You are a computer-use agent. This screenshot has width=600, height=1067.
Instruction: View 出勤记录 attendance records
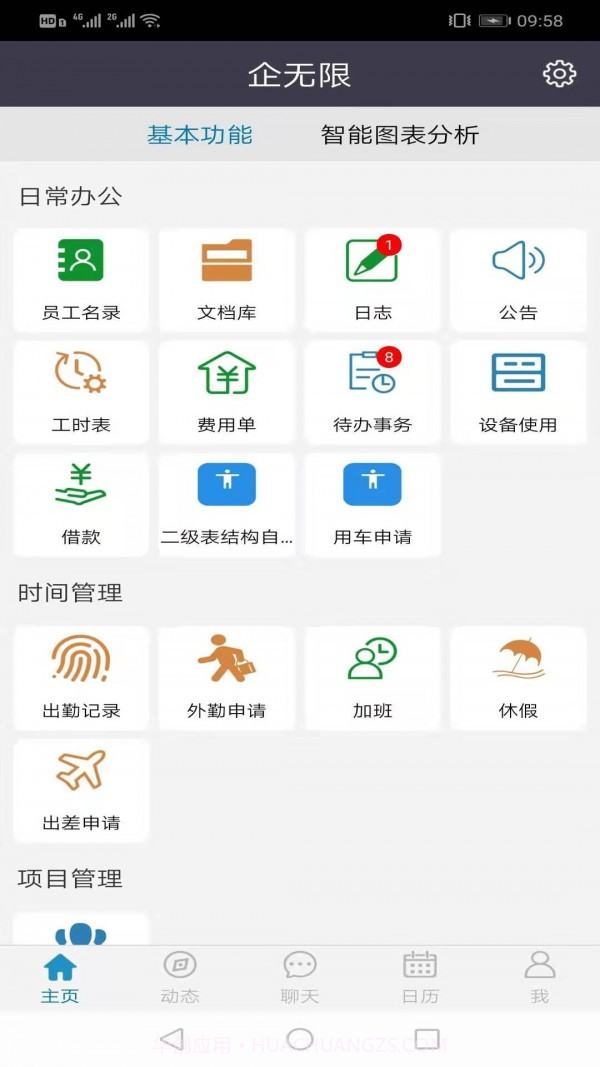coord(81,678)
